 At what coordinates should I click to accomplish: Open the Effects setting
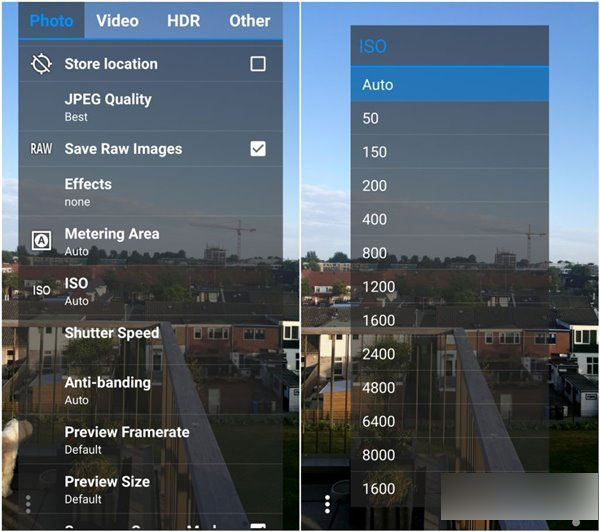(88, 191)
